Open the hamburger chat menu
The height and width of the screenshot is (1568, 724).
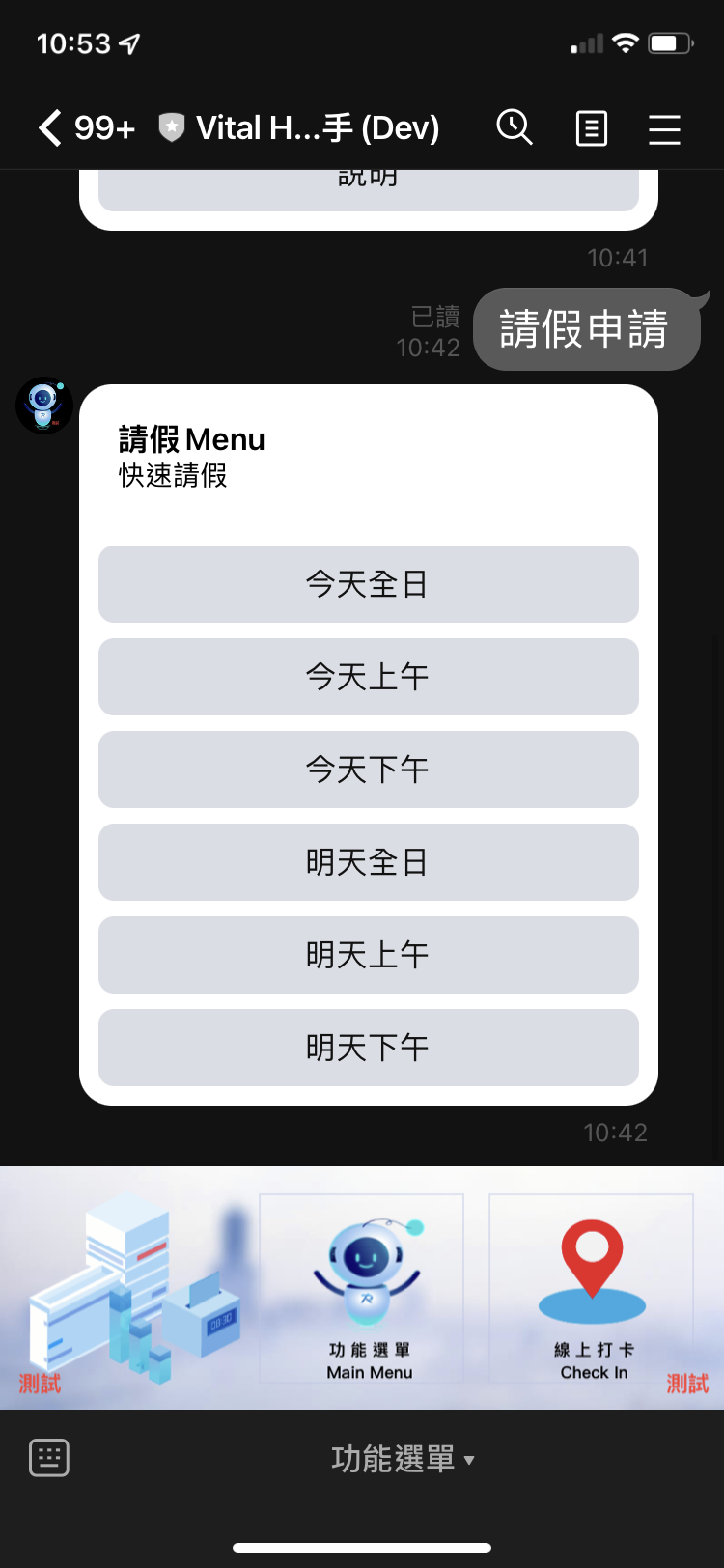(664, 128)
